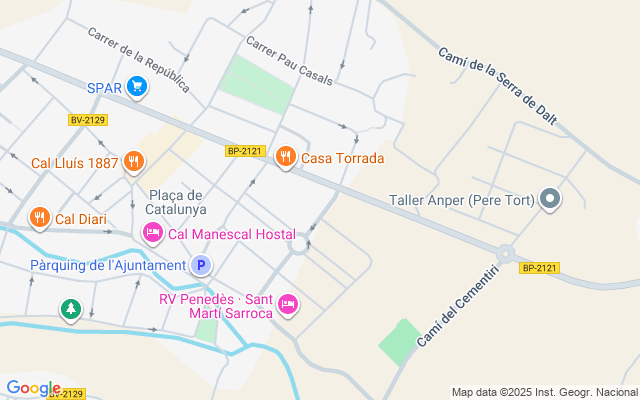This screenshot has height=400, width=640.
Task: Open the Pàrquing de l'Ajuntament parking marker
Action: (201, 265)
